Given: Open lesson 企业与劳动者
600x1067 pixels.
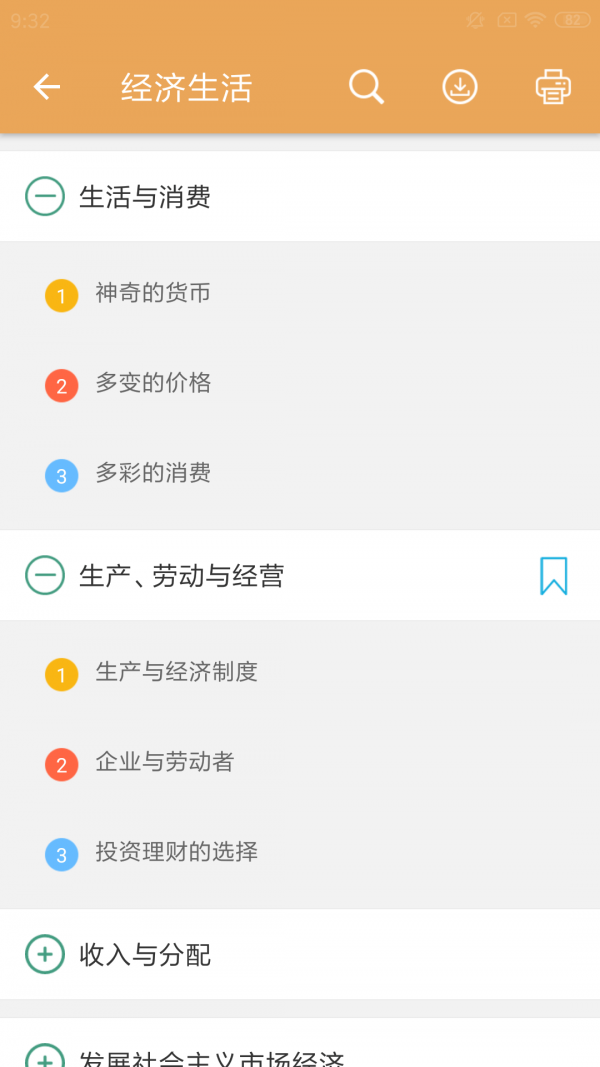Looking at the screenshot, I should (x=164, y=762).
